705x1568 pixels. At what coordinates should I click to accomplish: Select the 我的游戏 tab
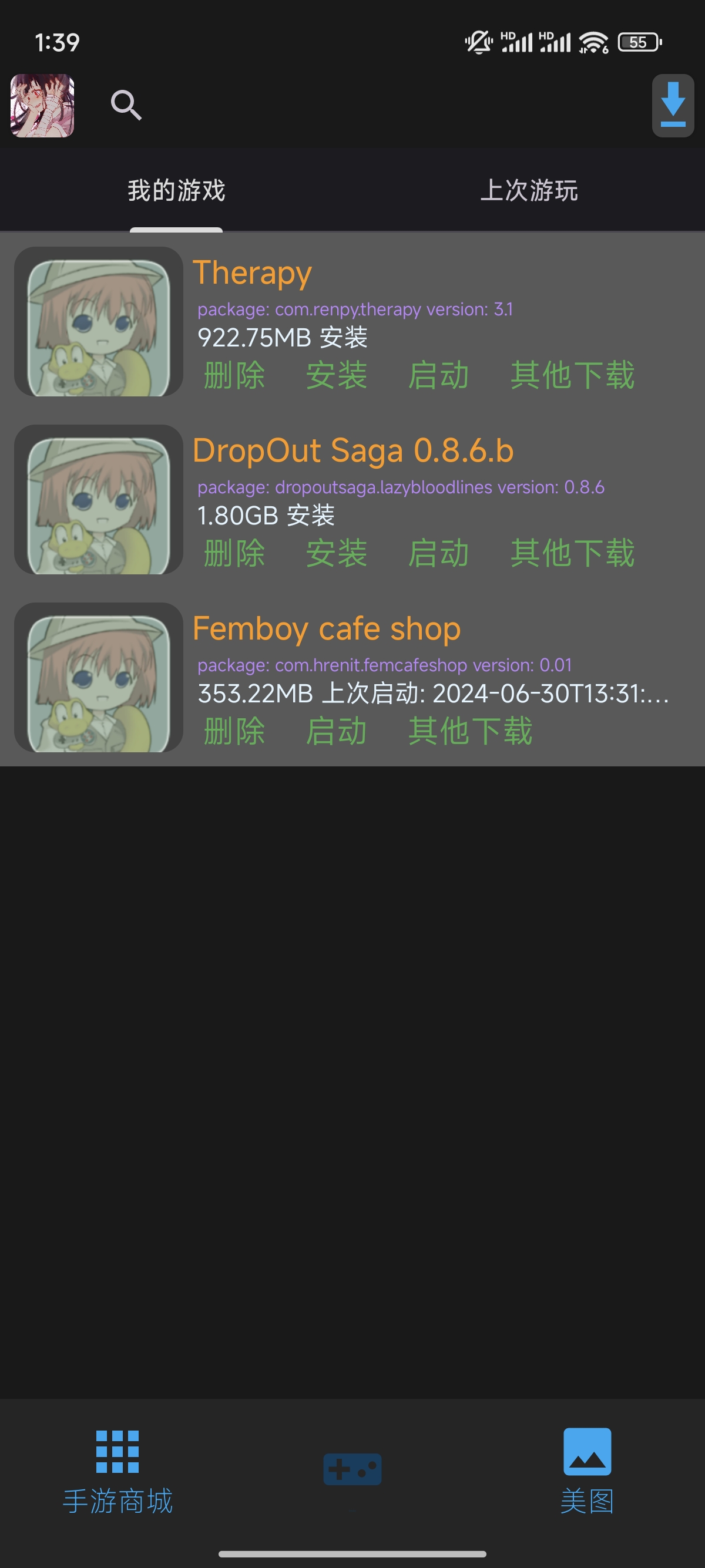click(176, 190)
